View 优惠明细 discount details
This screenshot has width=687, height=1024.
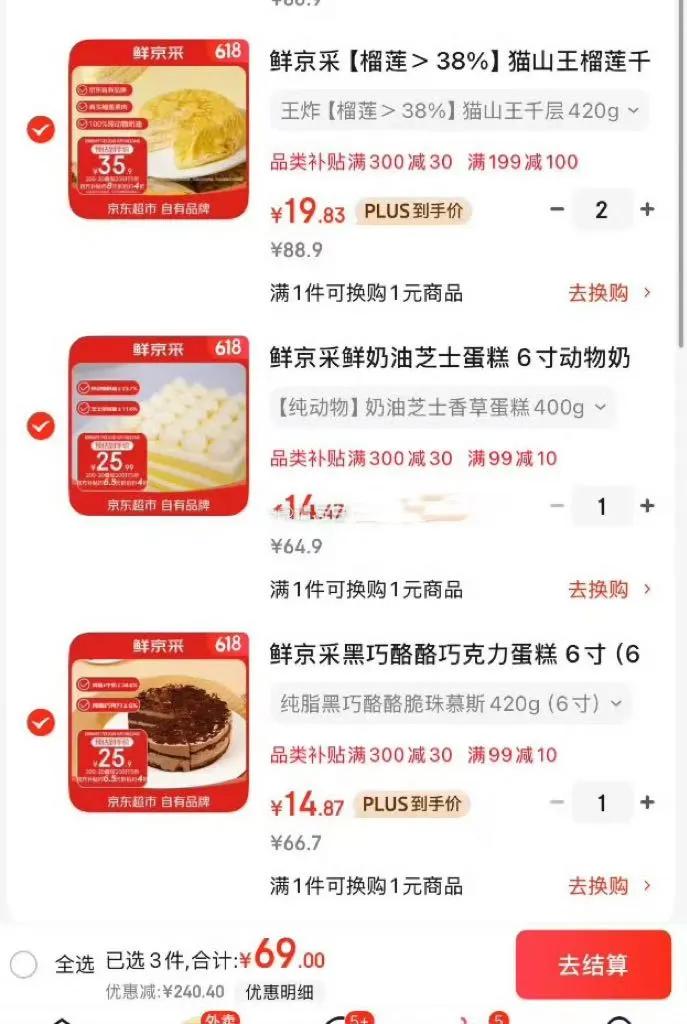tap(279, 993)
